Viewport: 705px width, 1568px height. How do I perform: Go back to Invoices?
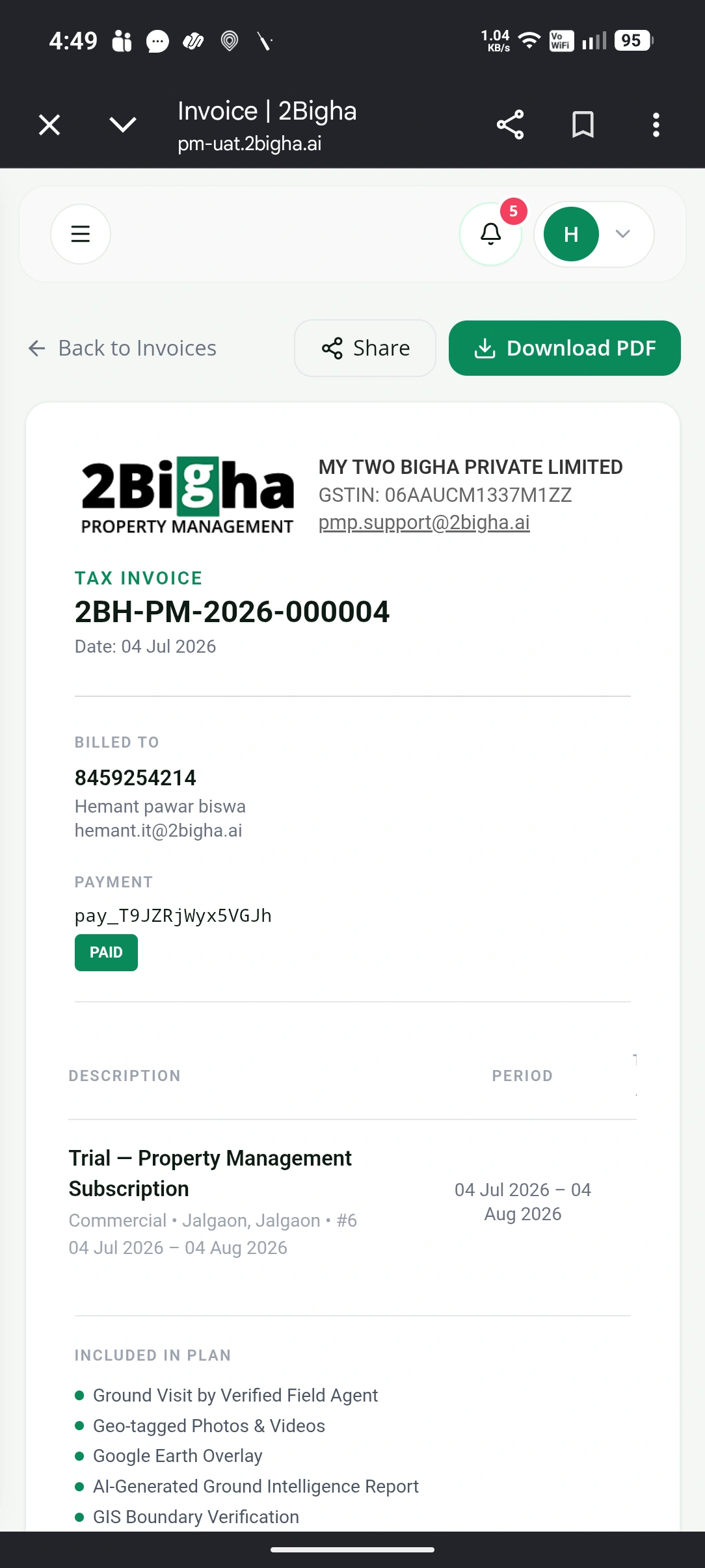pyautogui.click(x=123, y=348)
